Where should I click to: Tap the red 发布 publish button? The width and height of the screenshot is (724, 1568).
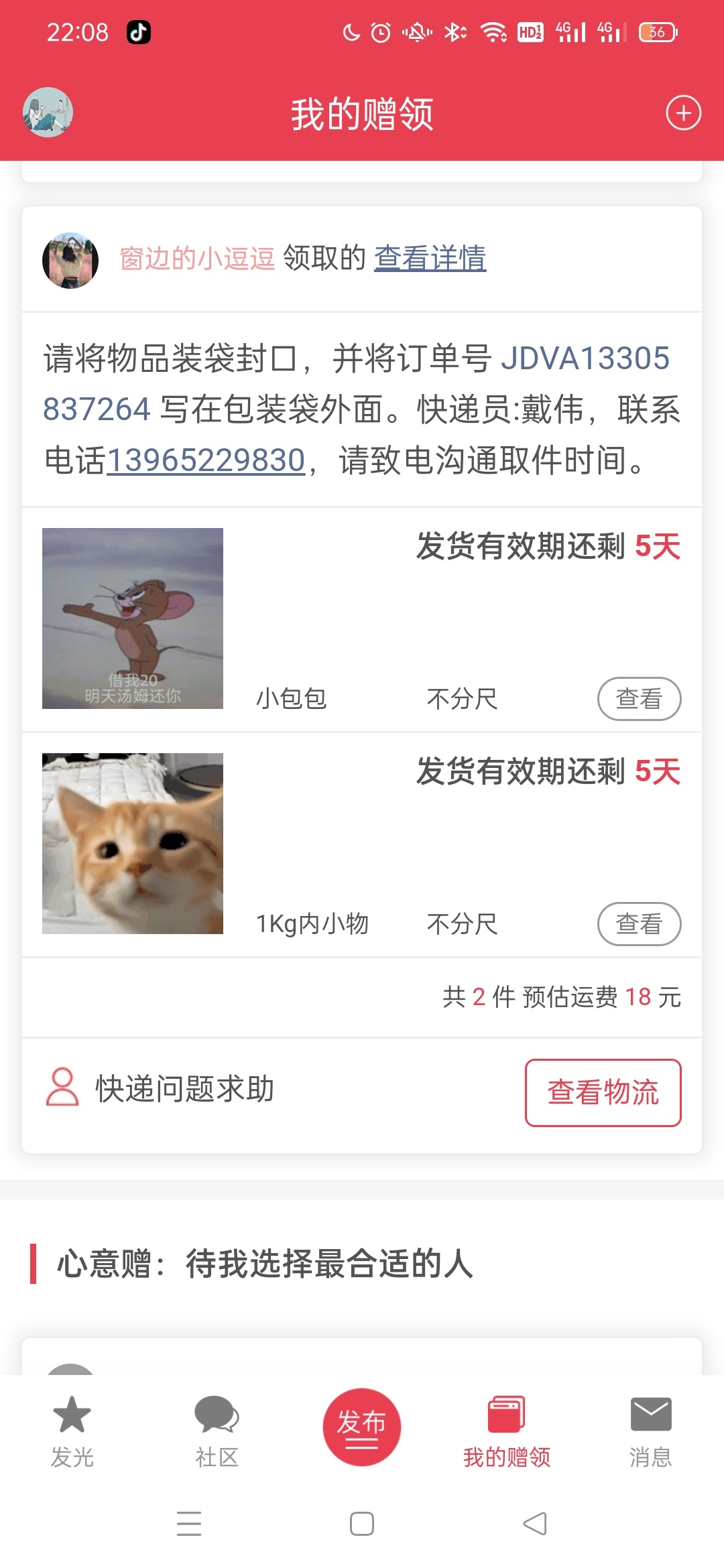[x=362, y=1427]
